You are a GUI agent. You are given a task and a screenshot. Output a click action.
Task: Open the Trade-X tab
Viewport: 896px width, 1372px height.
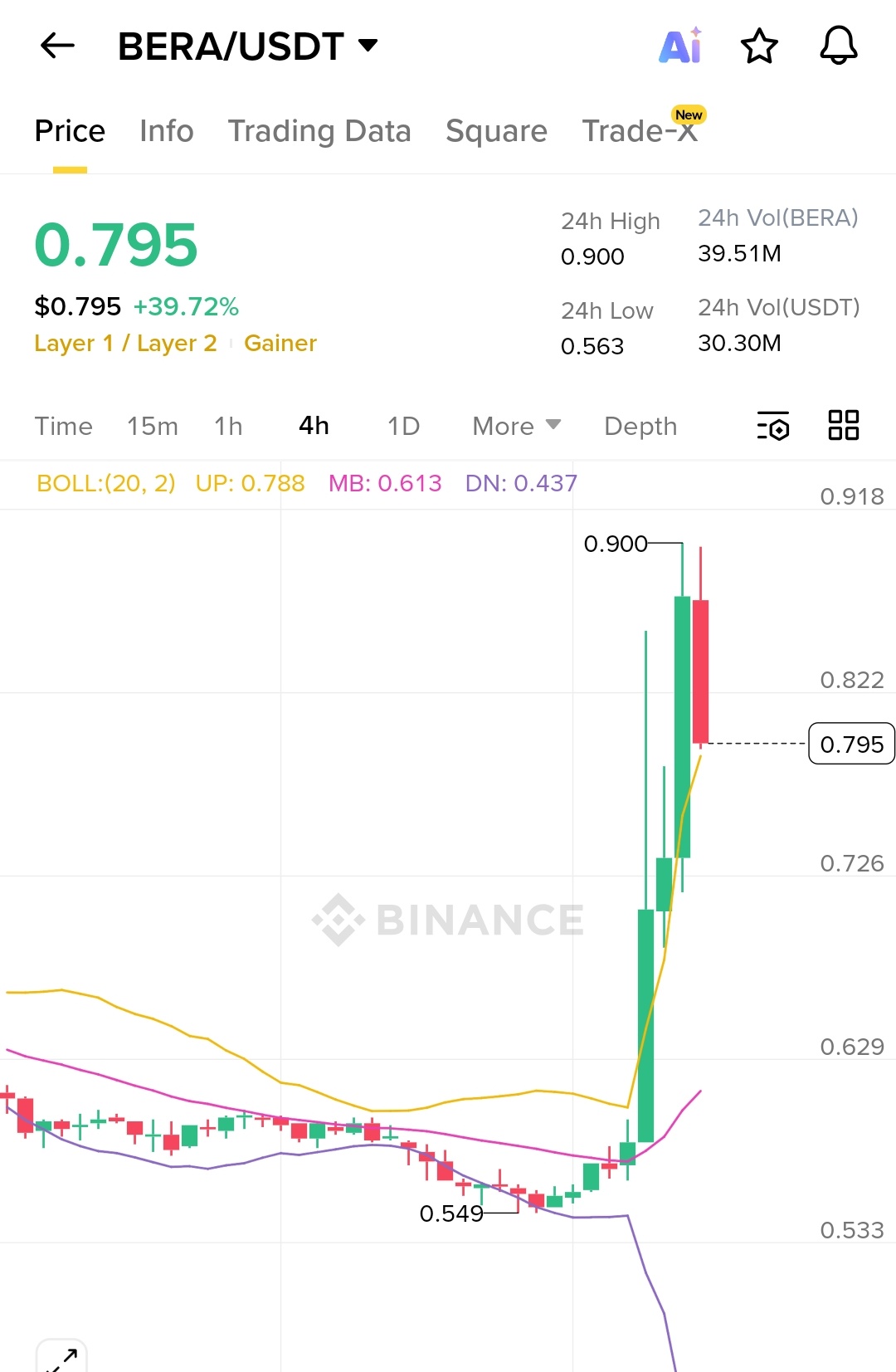point(640,131)
